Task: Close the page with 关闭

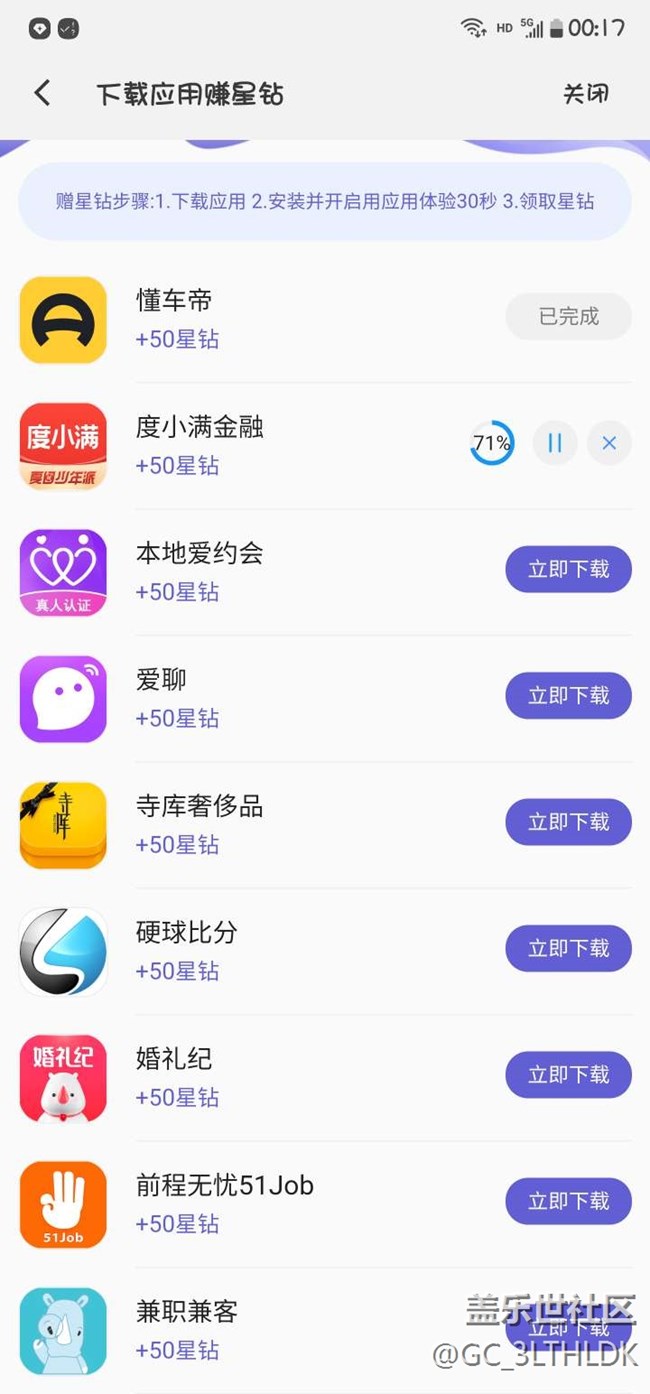Action: point(585,93)
